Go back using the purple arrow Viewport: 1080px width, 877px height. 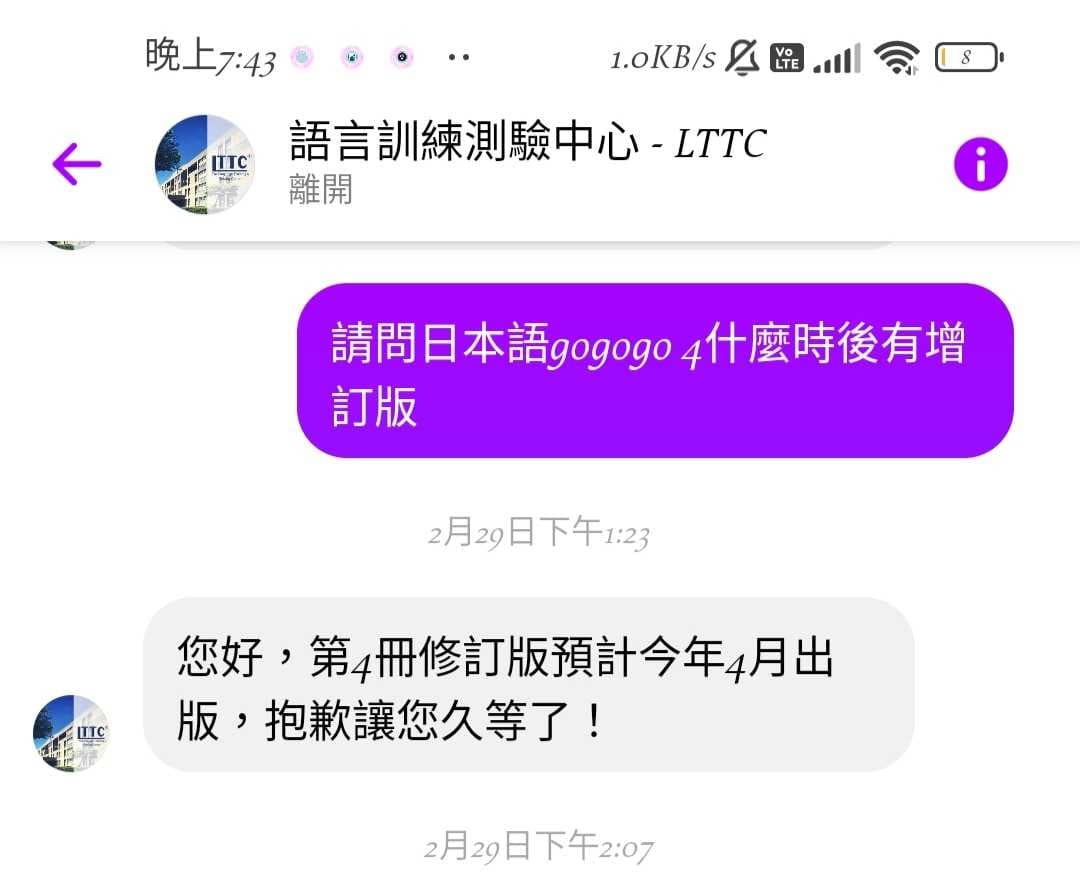click(77, 164)
